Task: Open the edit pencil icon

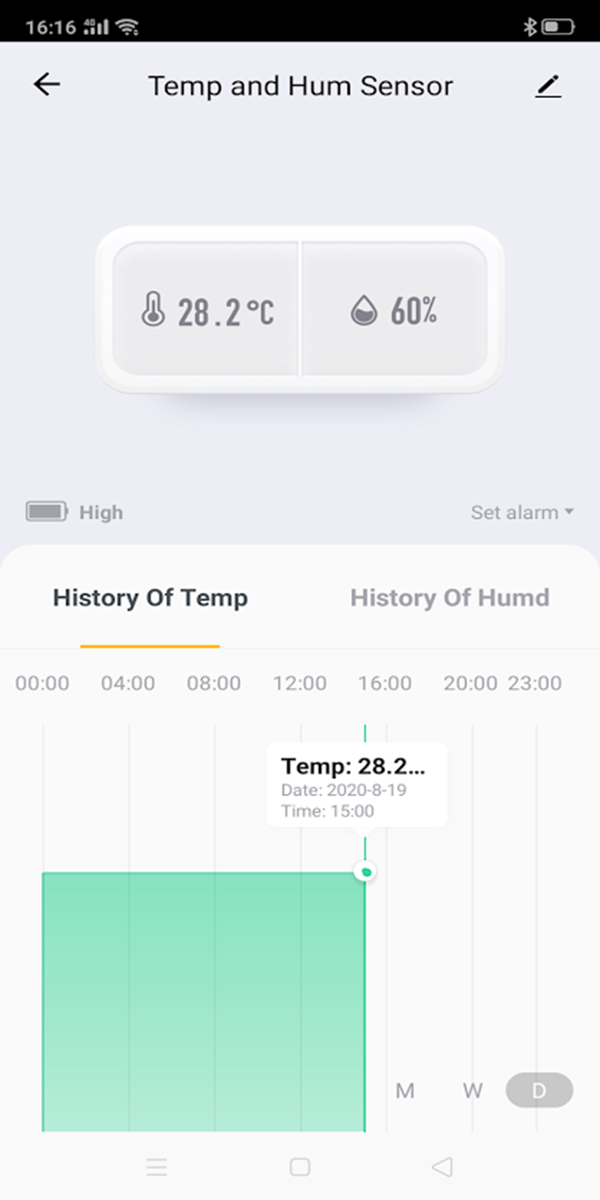Action: click(548, 87)
